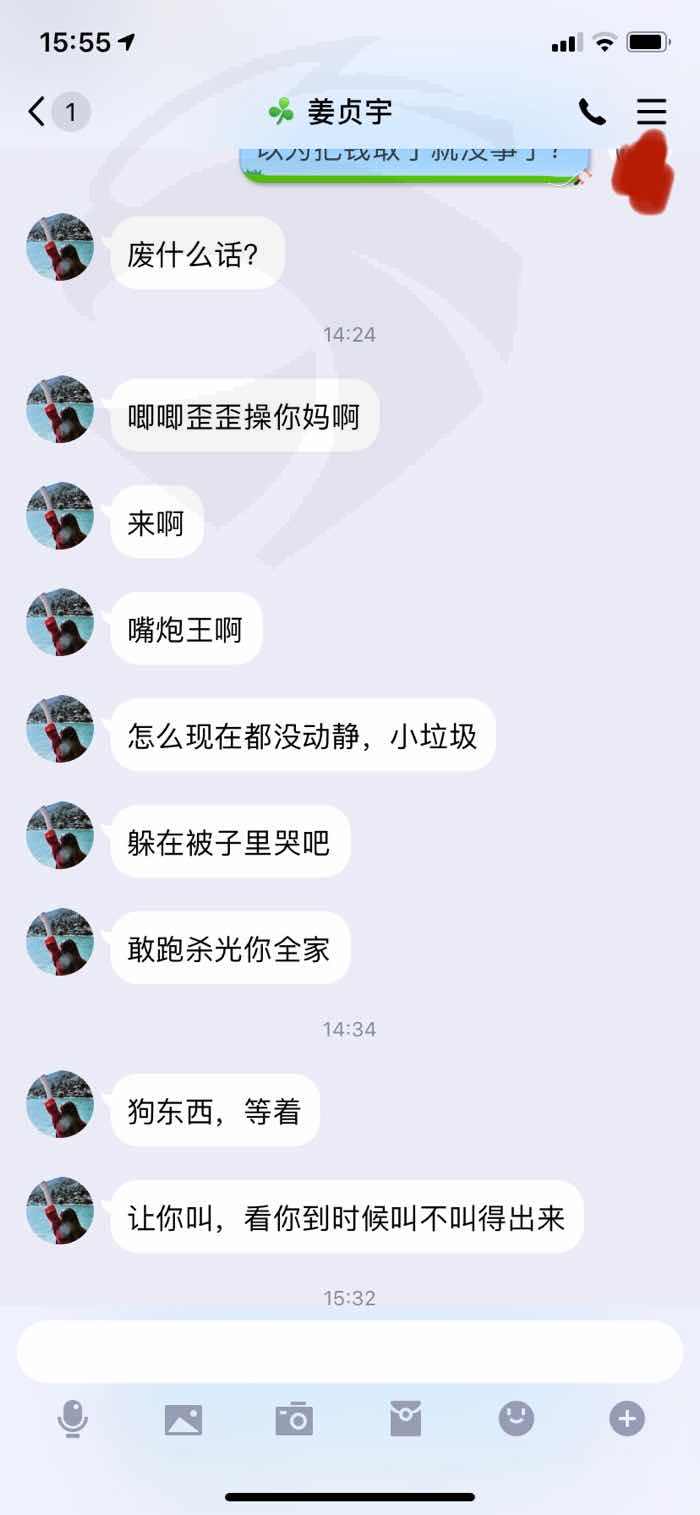Image resolution: width=700 pixels, height=1515 pixels.
Task: Open the emoji sticker panel
Action: click(x=516, y=1418)
